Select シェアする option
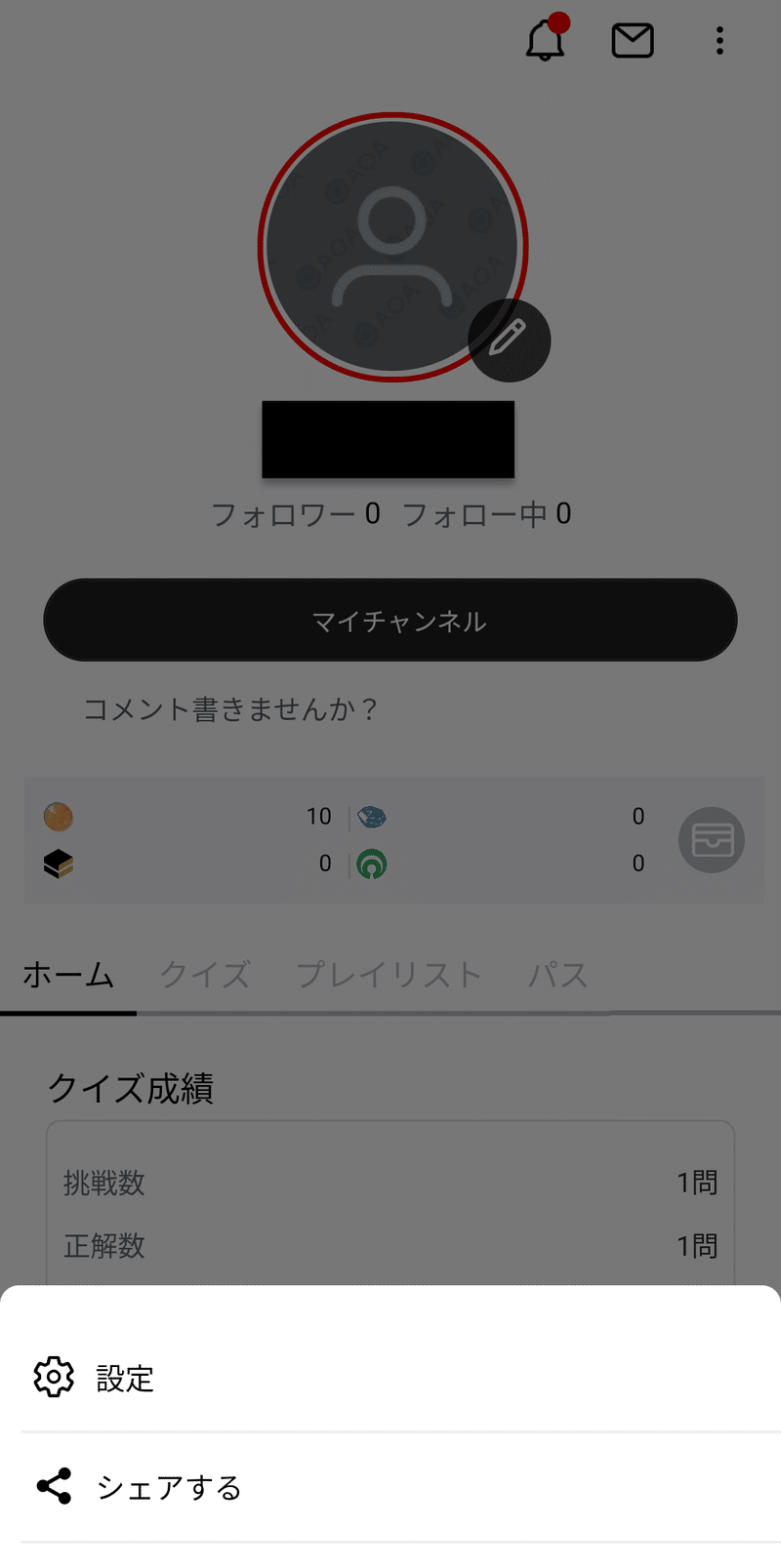The width and height of the screenshot is (781, 1568). click(390, 1487)
